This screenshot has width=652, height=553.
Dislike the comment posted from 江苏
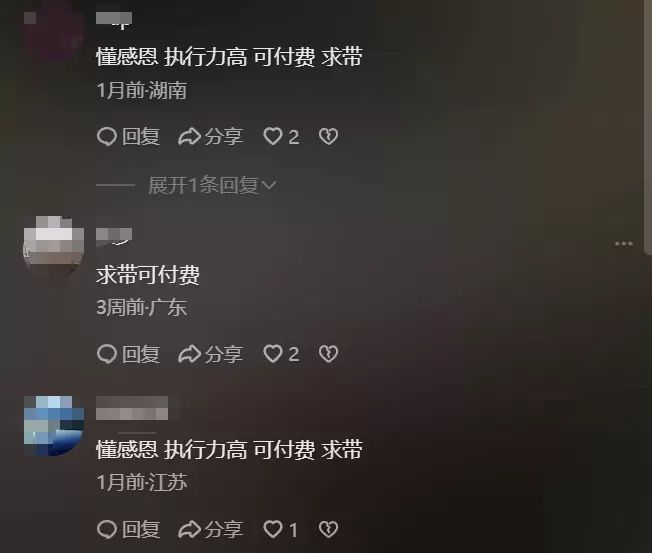tap(328, 529)
